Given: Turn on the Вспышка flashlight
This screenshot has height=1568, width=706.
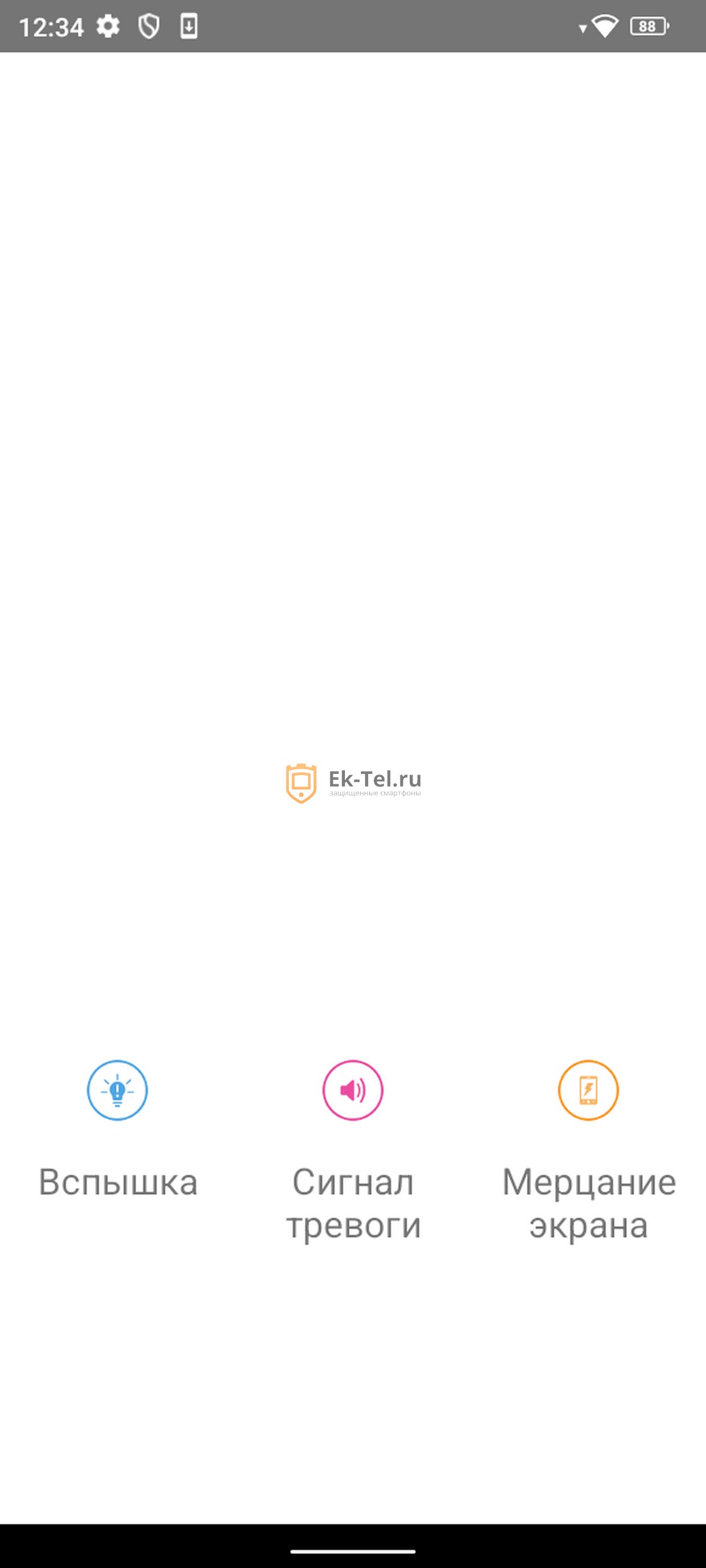Looking at the screenshot, I should click(x=117, y=1090).
